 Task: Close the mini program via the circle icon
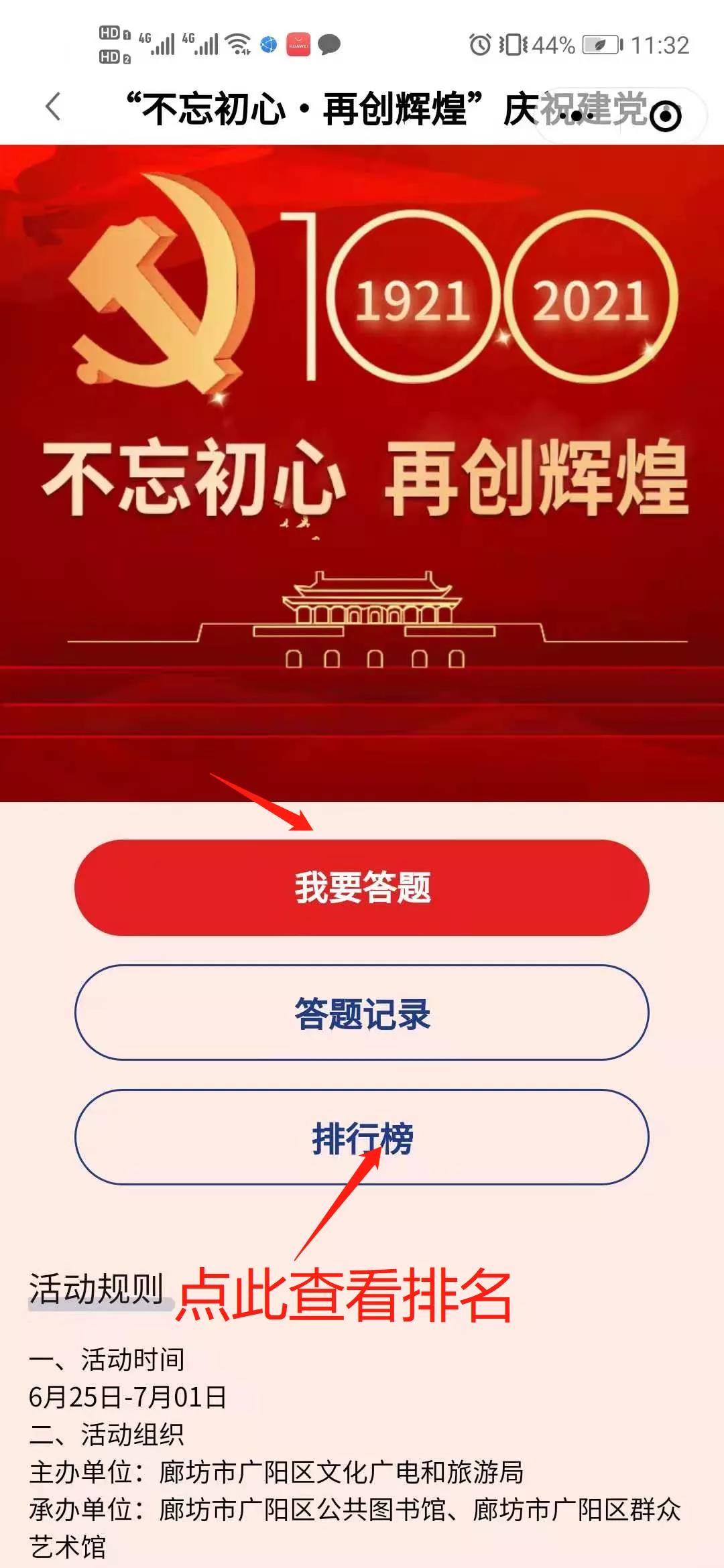[x=666, y=116]
